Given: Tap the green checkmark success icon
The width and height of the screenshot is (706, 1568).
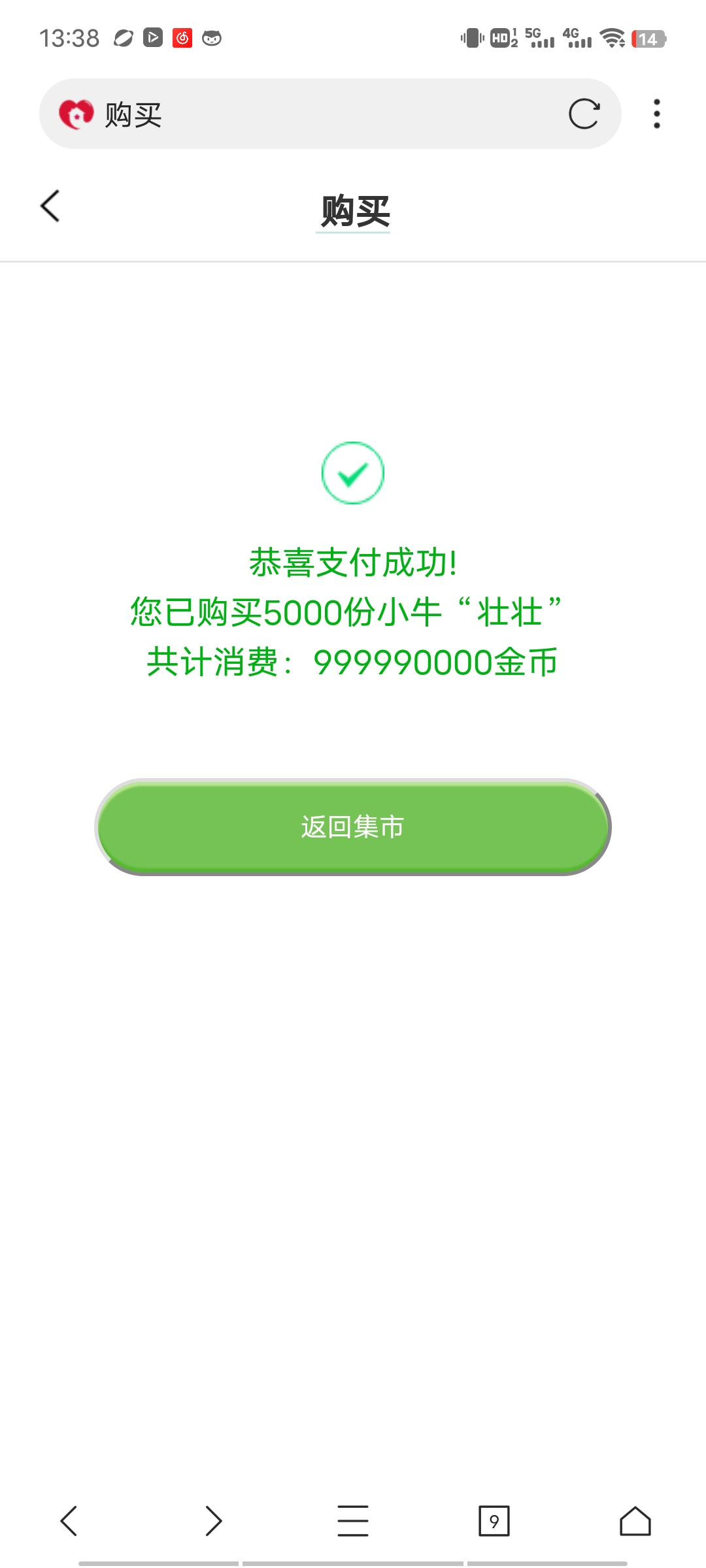Looking at the screenshot, I should point(353,473).
